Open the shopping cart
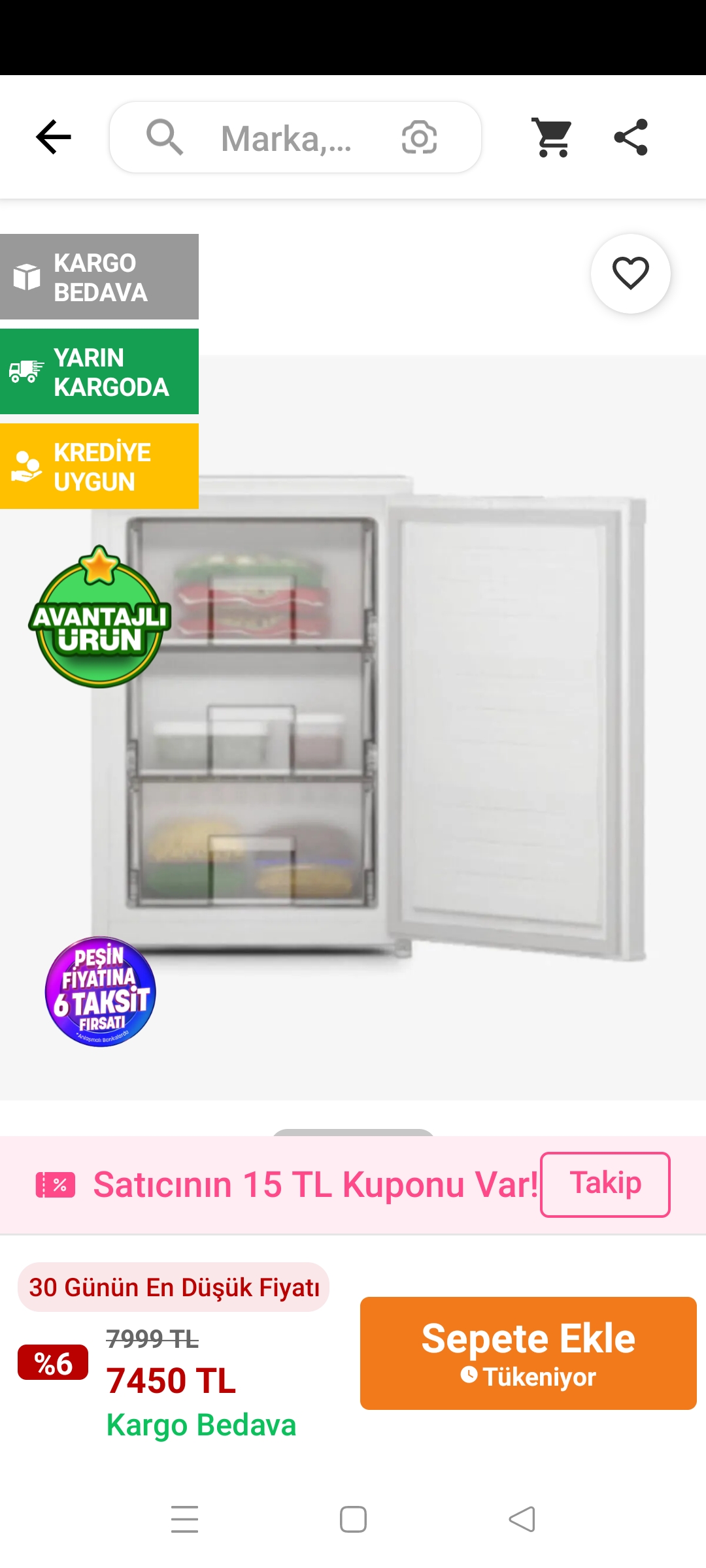706x1568 pixels. (x=552, y=137)
